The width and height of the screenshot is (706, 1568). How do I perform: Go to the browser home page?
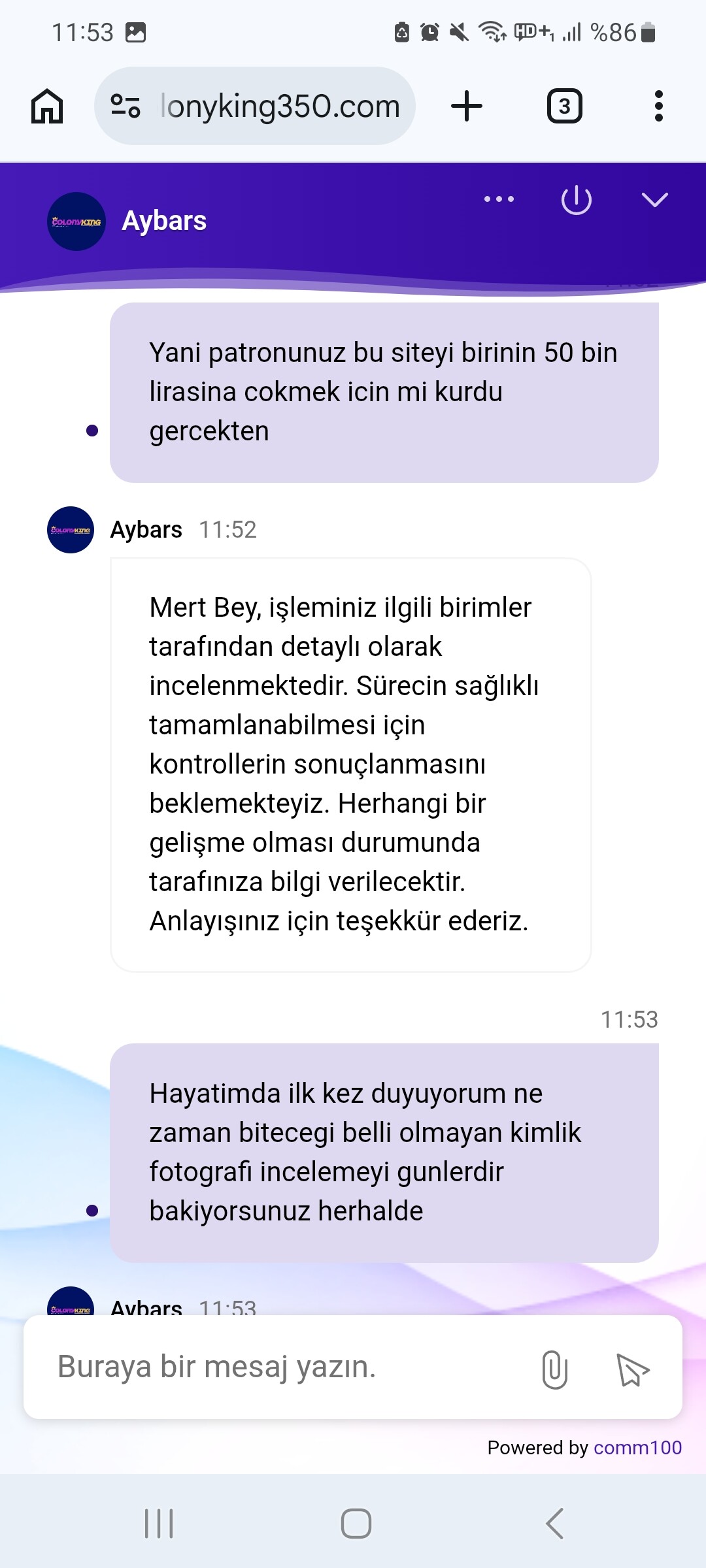(47, 106)
